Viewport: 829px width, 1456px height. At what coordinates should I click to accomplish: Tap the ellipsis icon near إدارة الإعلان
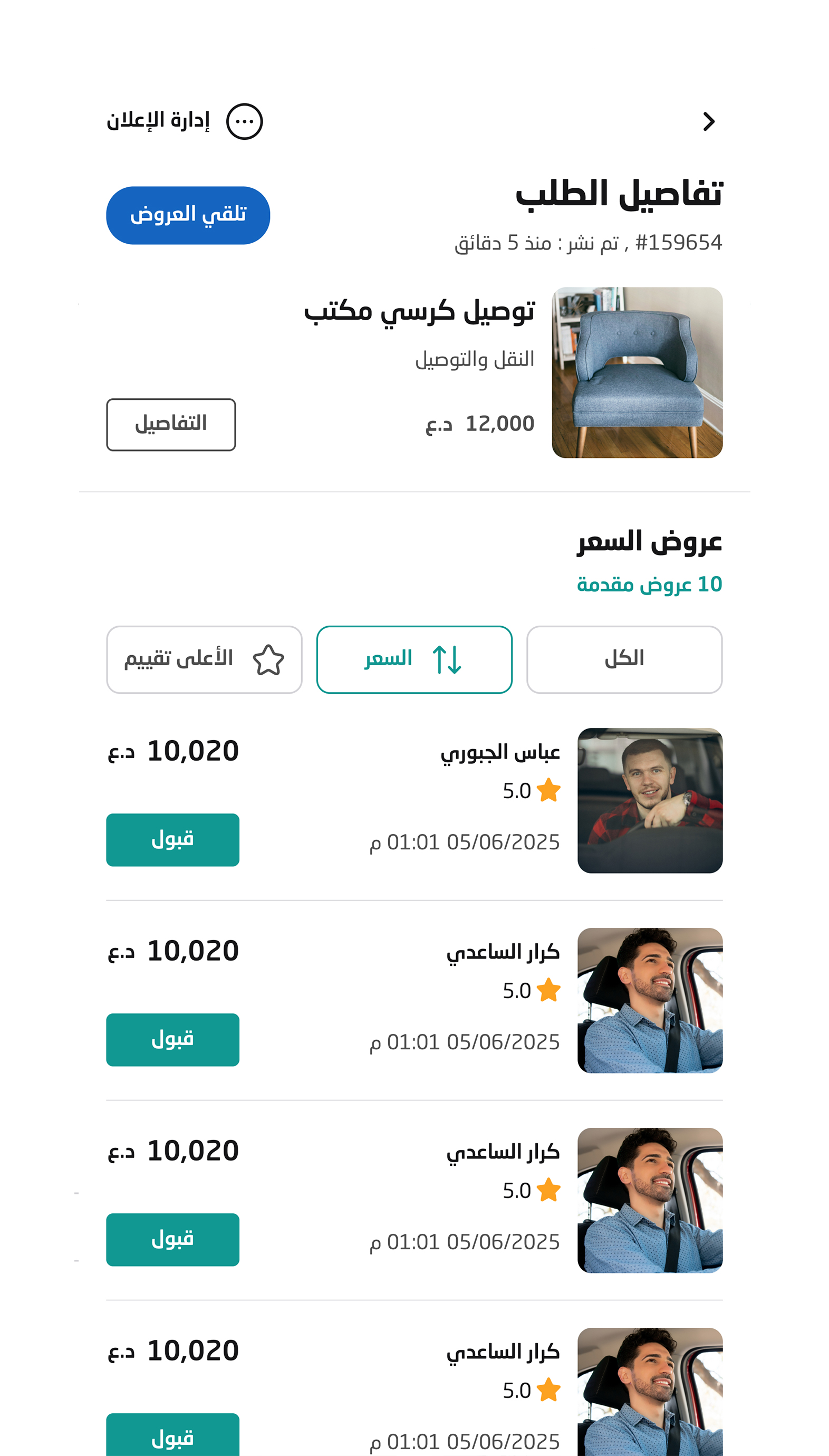pyautogui.click(x=245, y=121)
